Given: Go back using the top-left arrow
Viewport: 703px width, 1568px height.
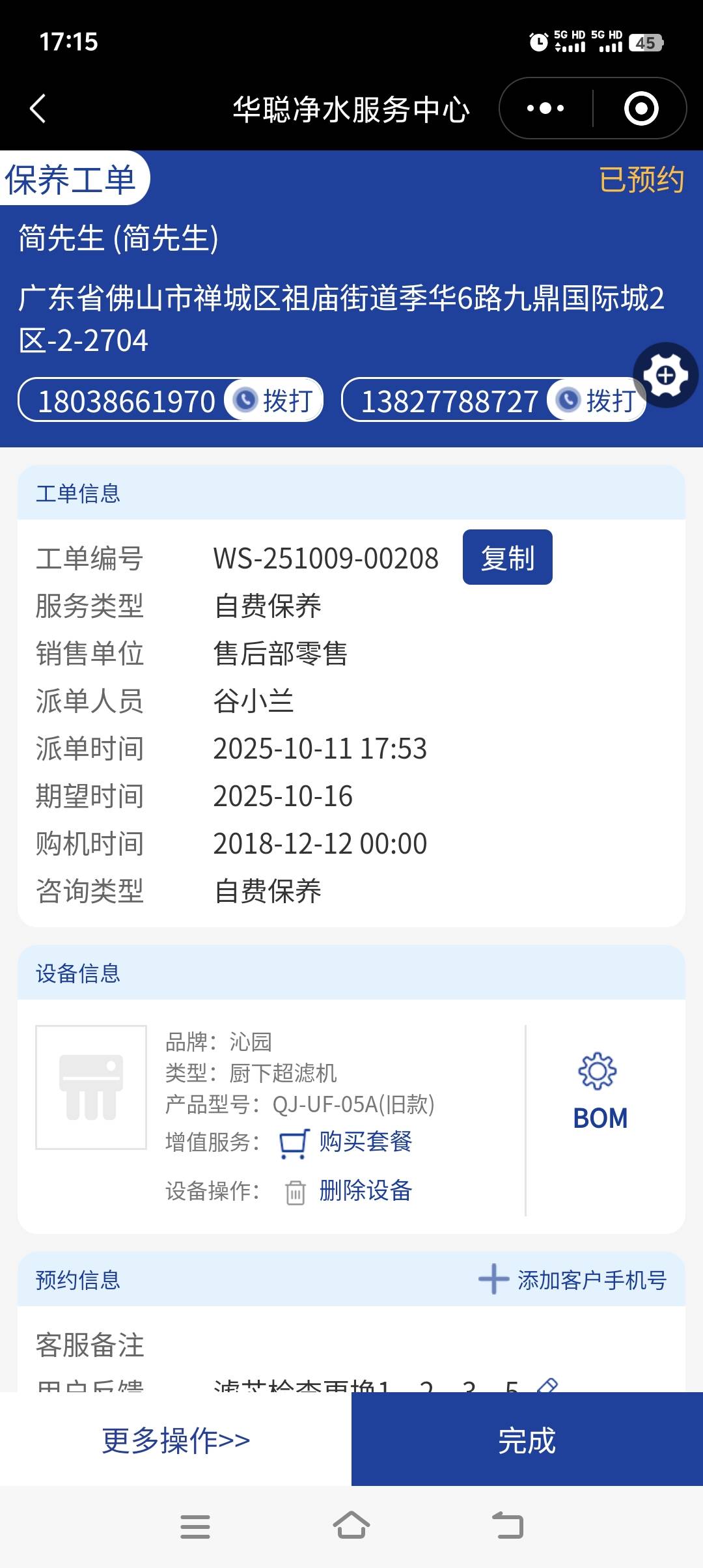Looking at the screenshot, I should (x=38, y=108).
